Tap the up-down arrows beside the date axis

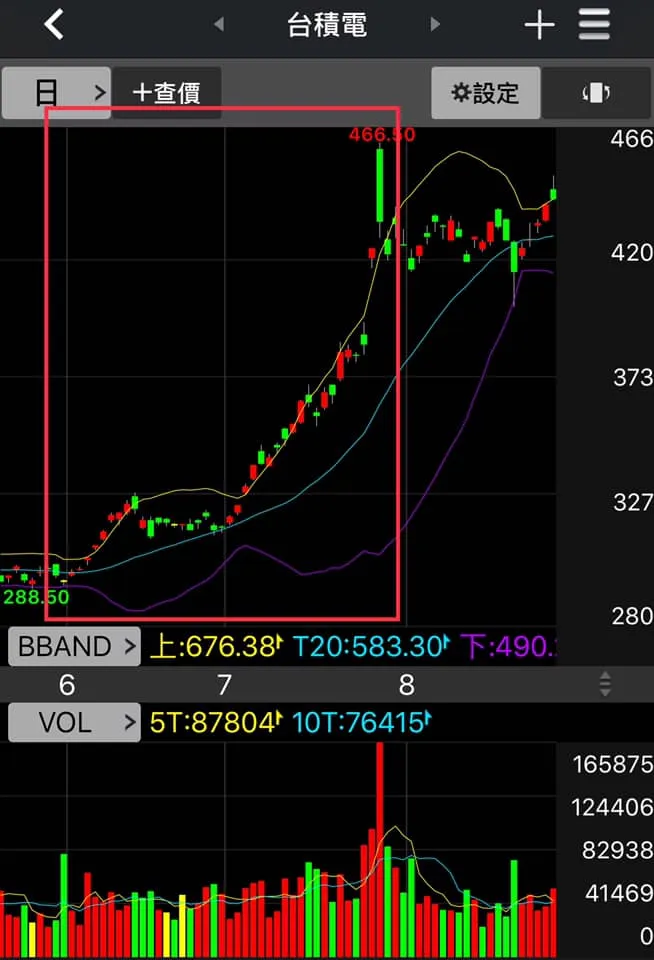[x=605, y=684]
